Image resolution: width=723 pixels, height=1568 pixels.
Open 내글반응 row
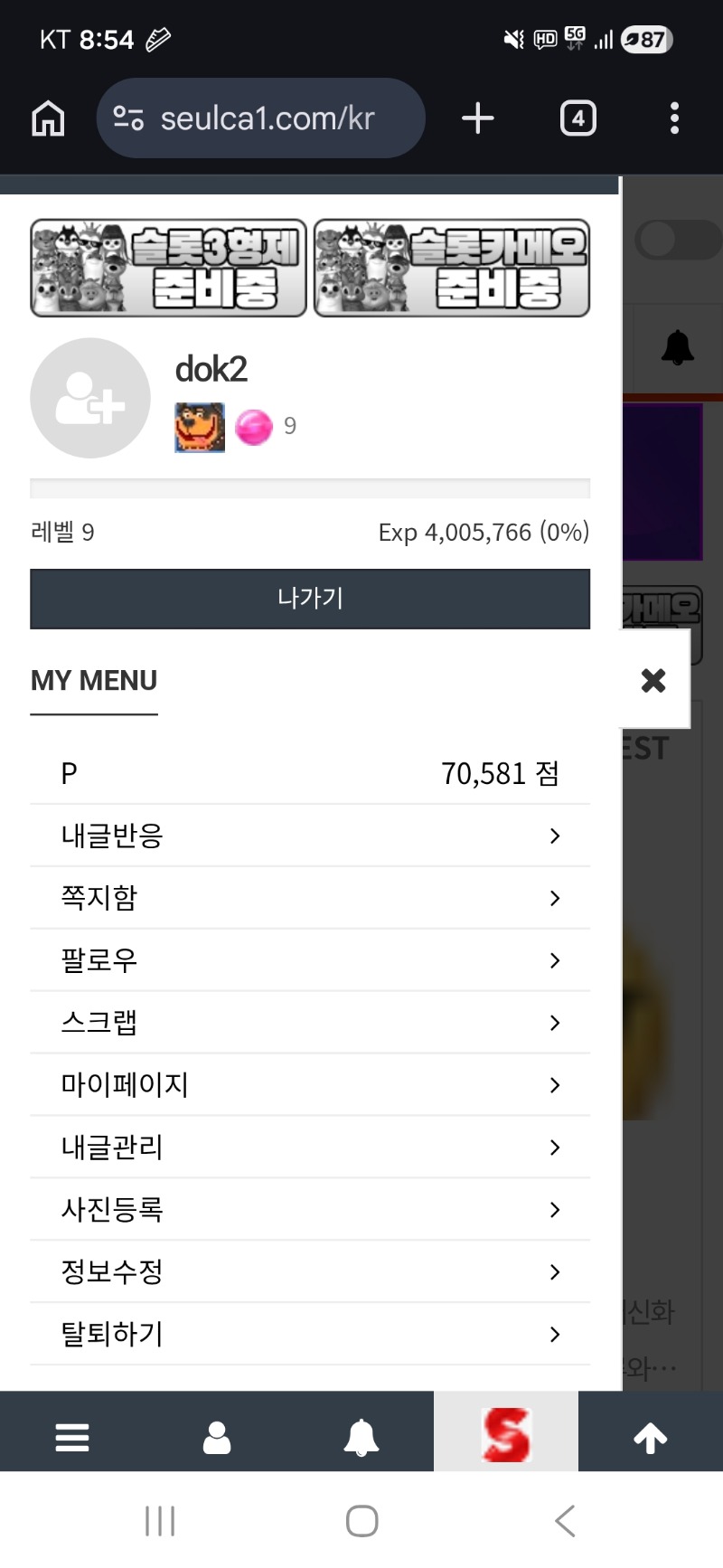310,836
